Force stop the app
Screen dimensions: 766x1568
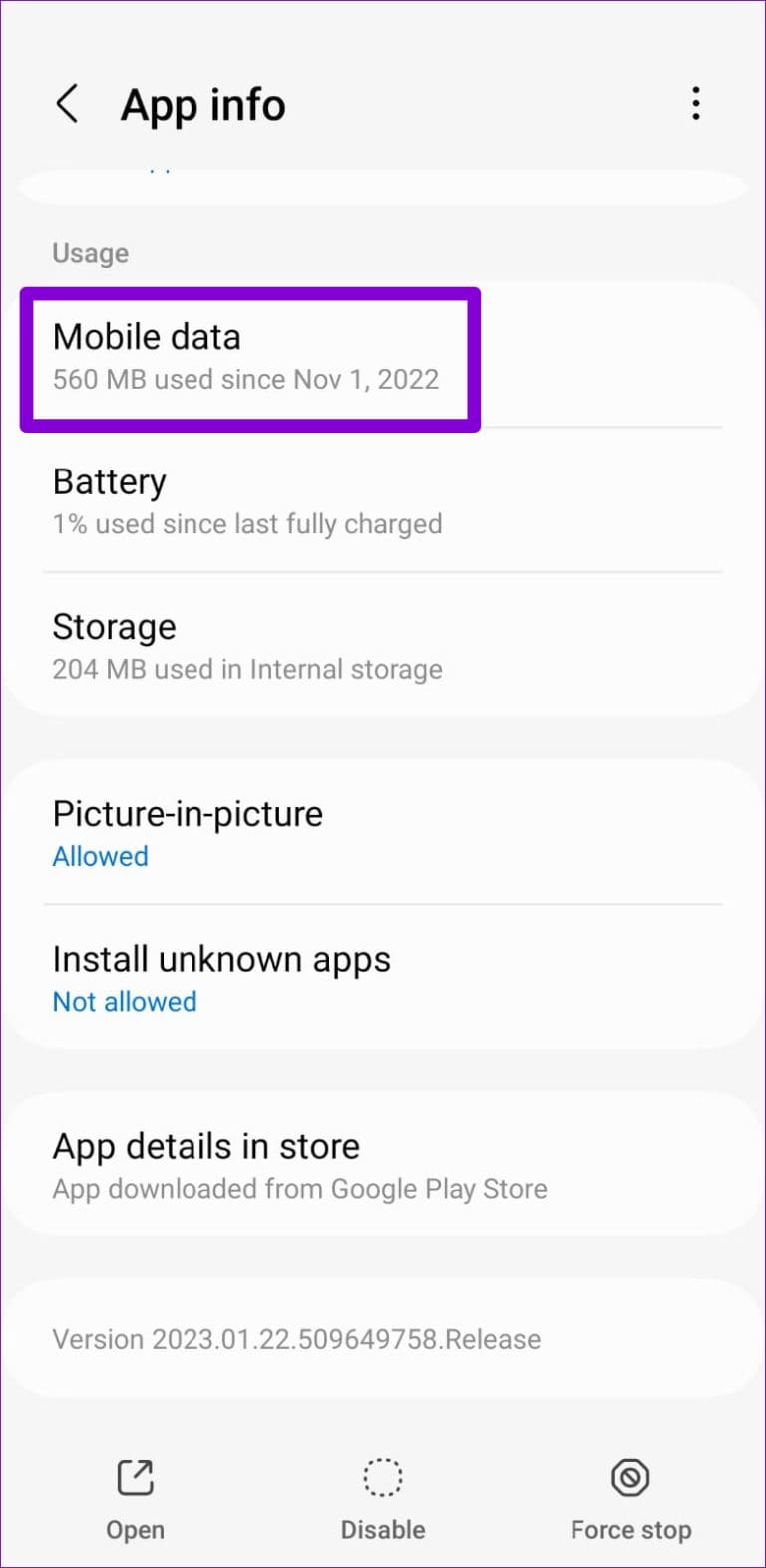[x=630, y=1498]
